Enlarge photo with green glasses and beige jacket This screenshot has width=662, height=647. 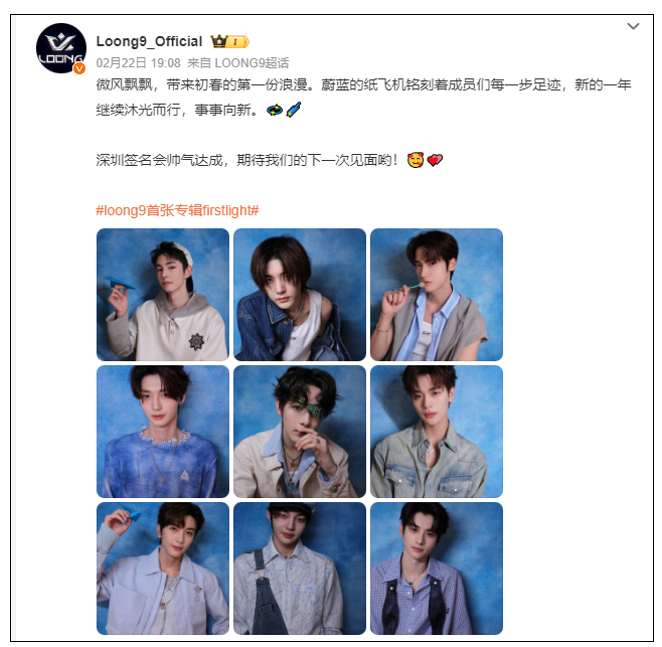(x=299, y=432)
